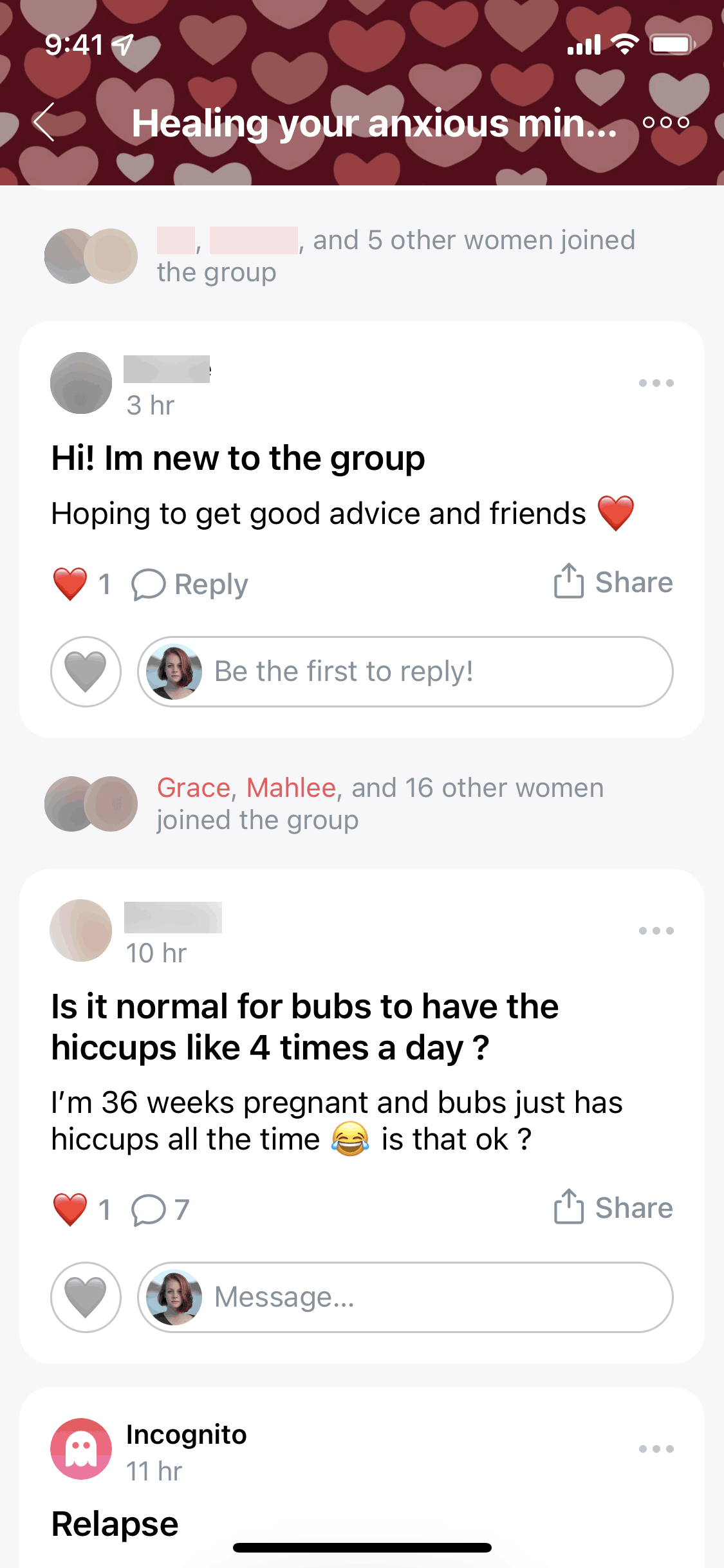The width and height of the screenshot is (724, 1568).
Task: View 7 comments on hiccups post
Action: [x=161, y=1209]
